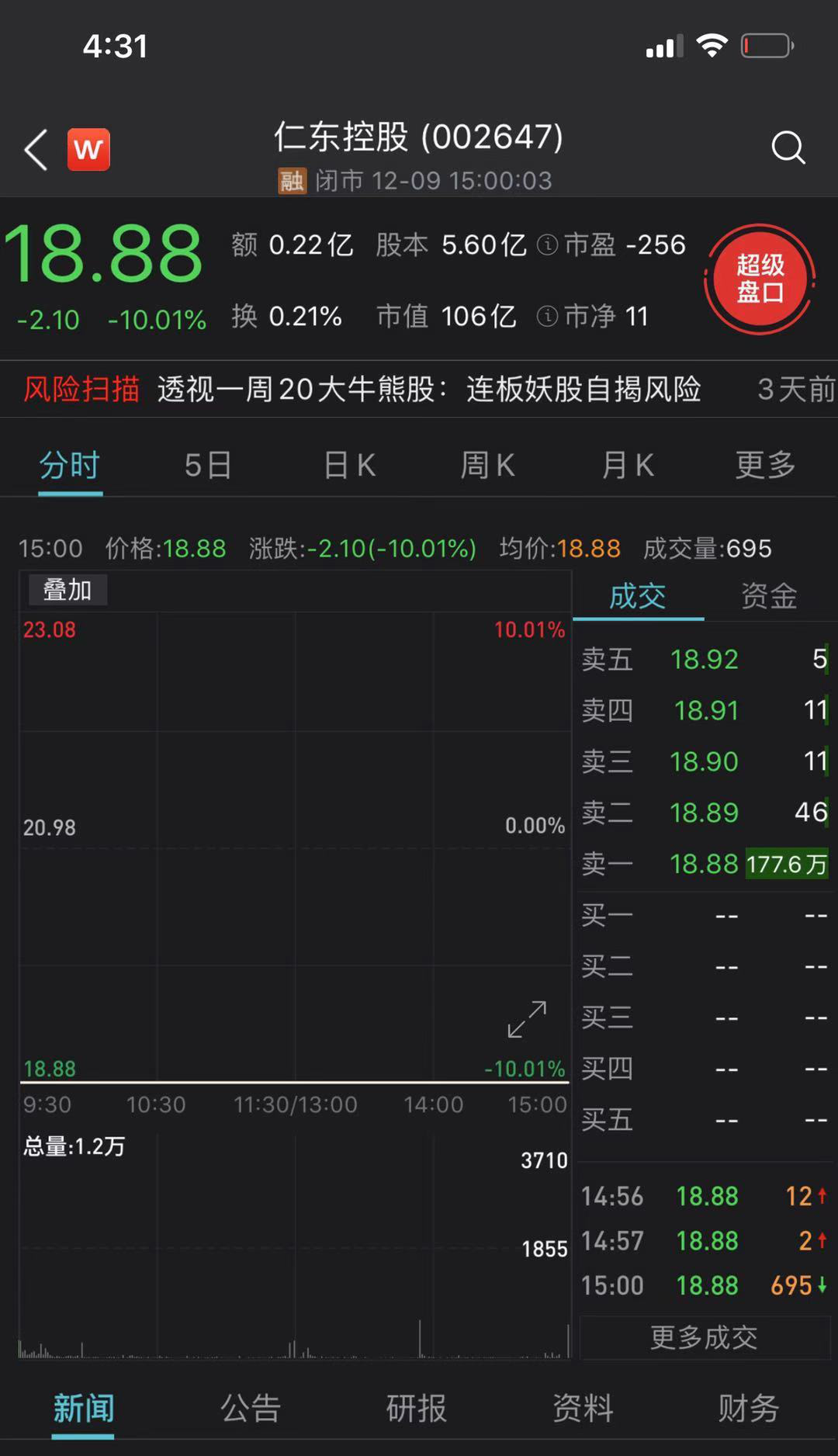Open the 更多 chart options
This screenshot has width=838, height=1456.
(766, 466)
